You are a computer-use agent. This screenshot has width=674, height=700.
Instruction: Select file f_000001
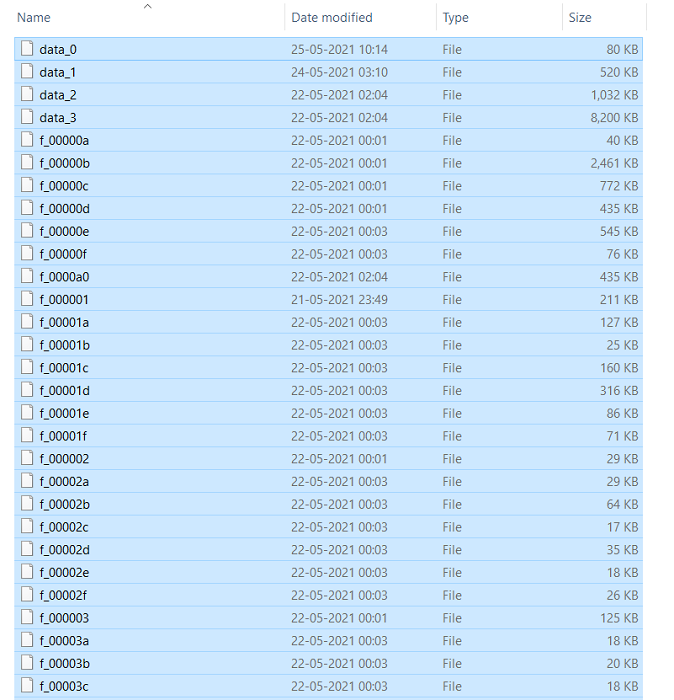click(64, 300)
